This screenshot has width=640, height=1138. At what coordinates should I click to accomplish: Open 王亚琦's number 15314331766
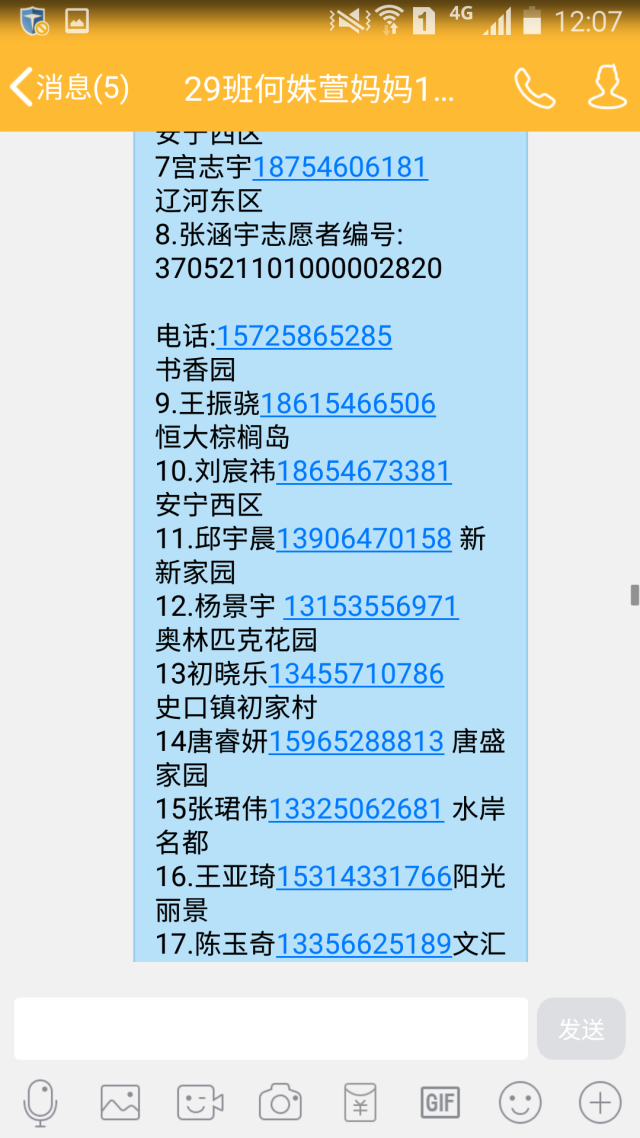pyautogui.click(x=364, y=877)
